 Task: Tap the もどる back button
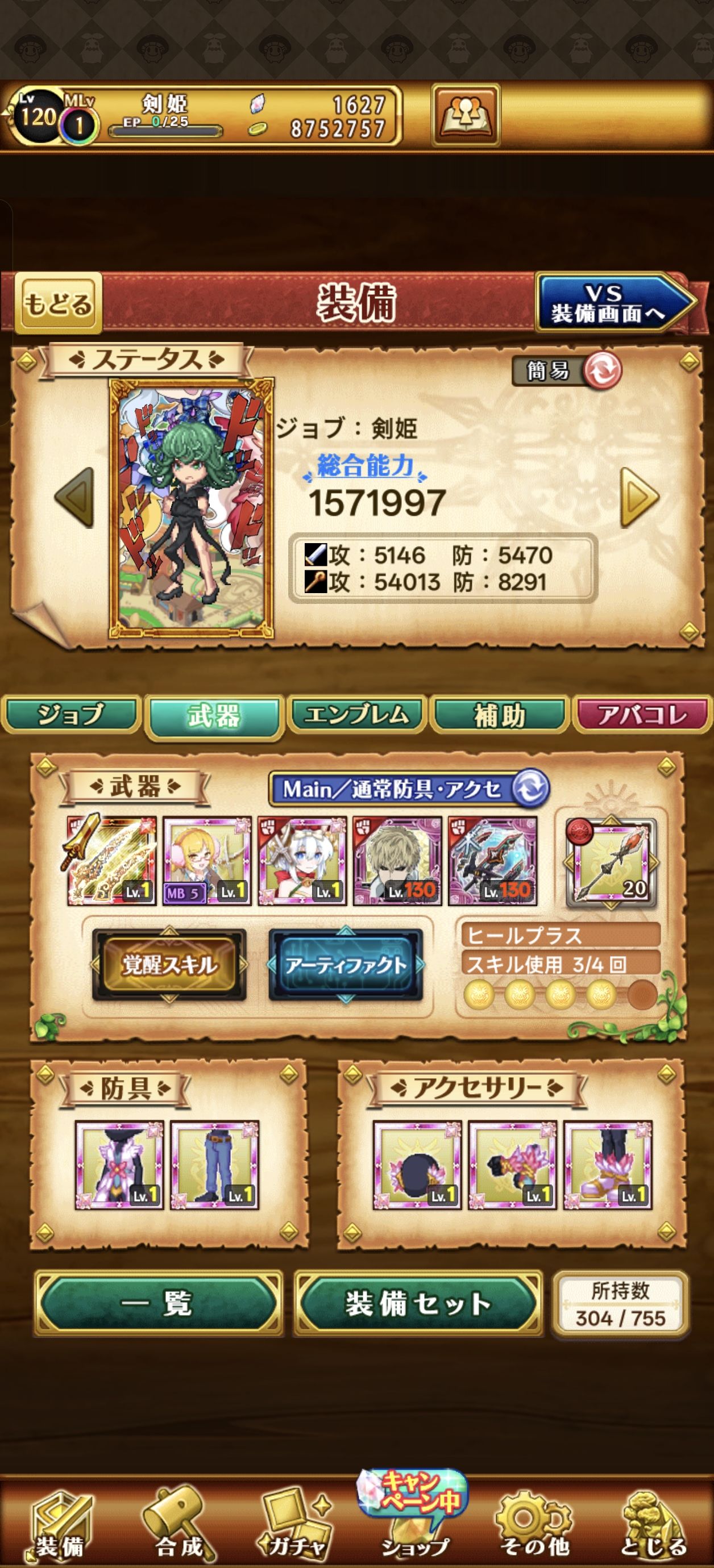(58, 303)
